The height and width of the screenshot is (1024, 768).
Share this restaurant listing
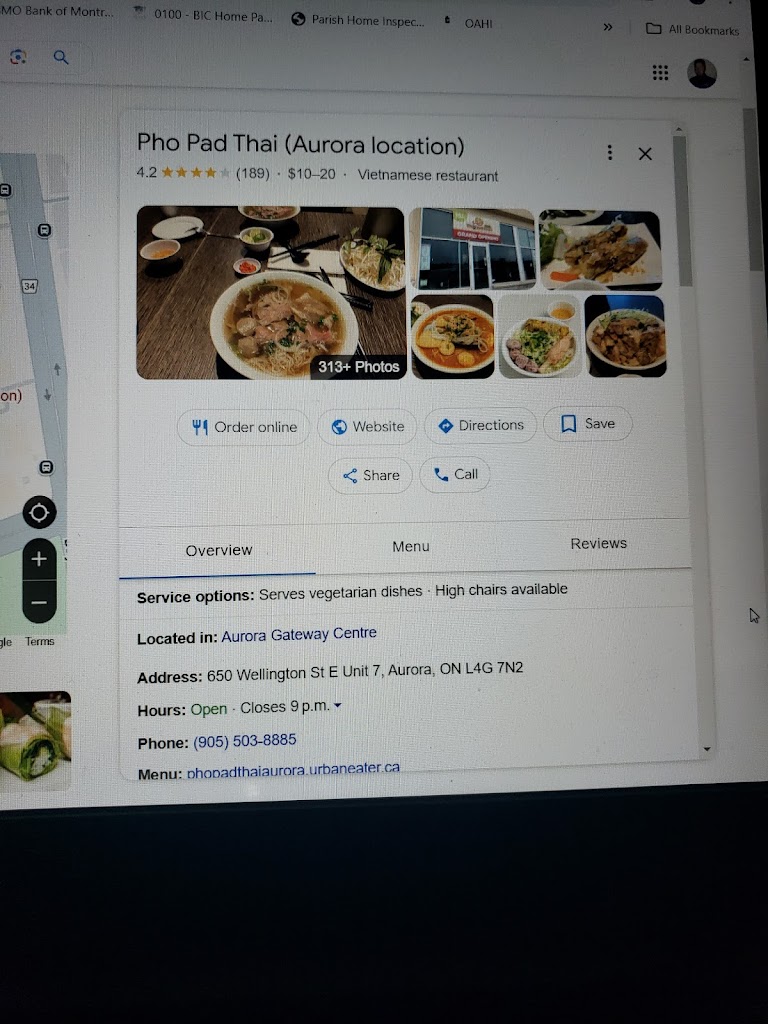[371, 475]
